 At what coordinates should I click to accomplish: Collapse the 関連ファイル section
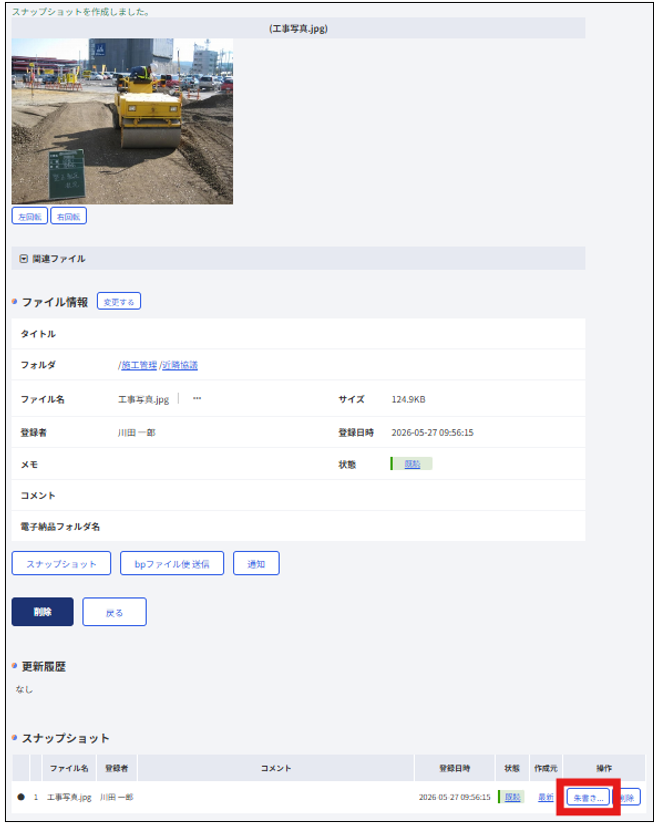24,259
